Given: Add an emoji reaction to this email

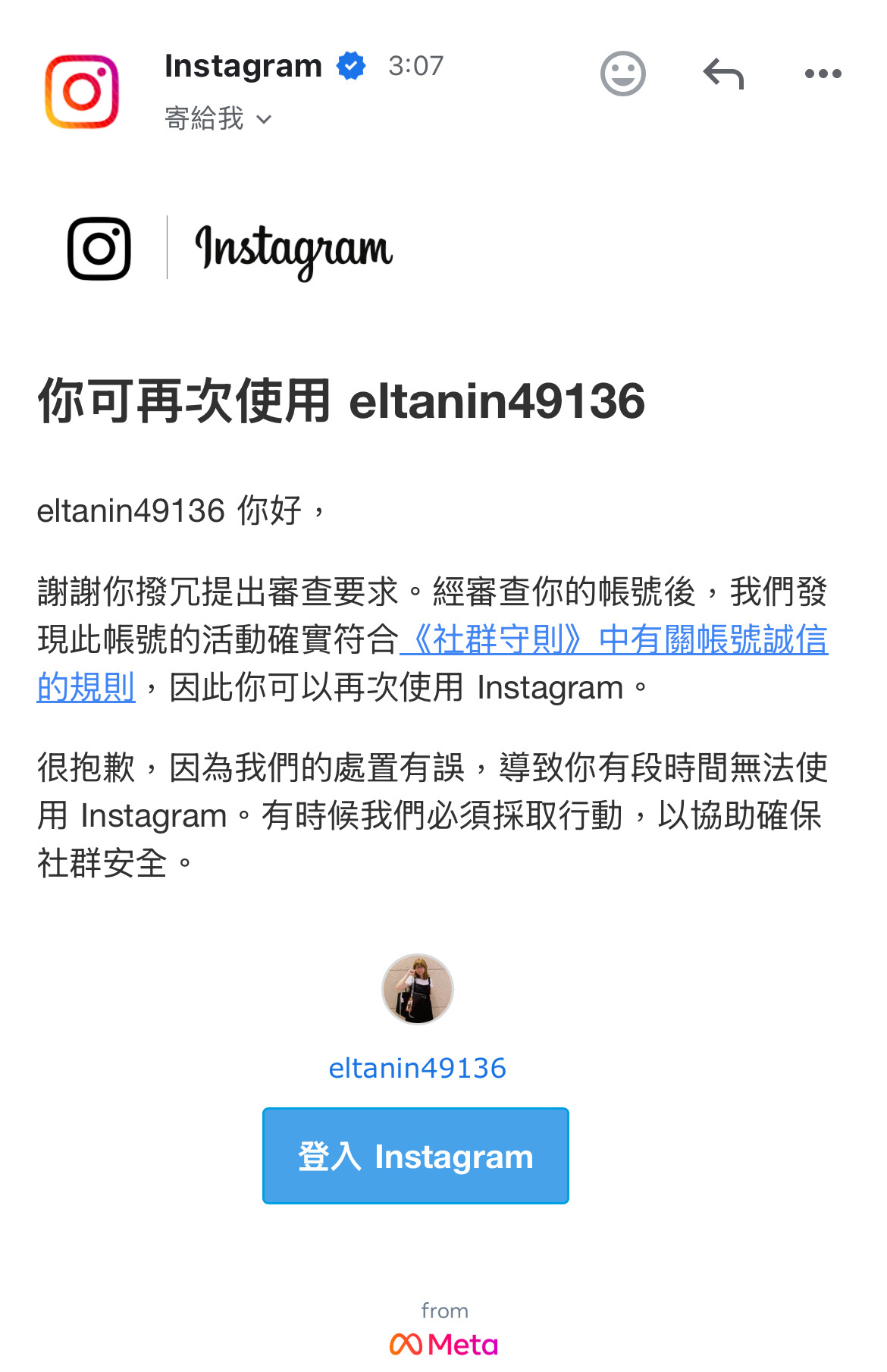Looking at the screenshot, I should [x=622, y=74].
